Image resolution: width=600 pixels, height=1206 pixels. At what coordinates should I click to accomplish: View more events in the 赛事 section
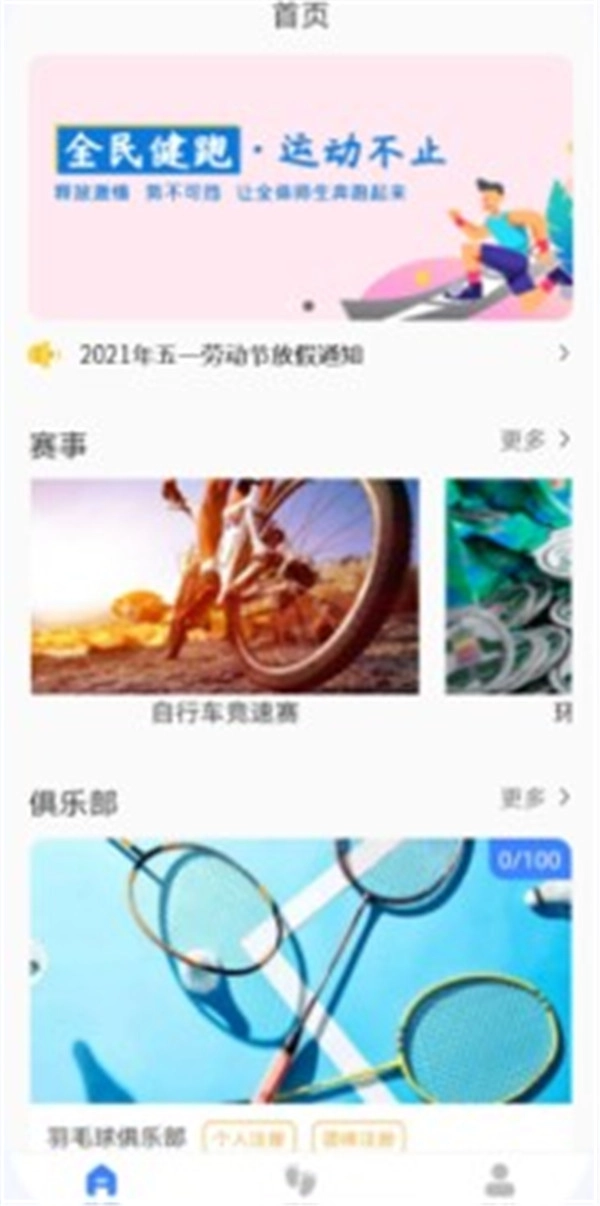[535, 440]
